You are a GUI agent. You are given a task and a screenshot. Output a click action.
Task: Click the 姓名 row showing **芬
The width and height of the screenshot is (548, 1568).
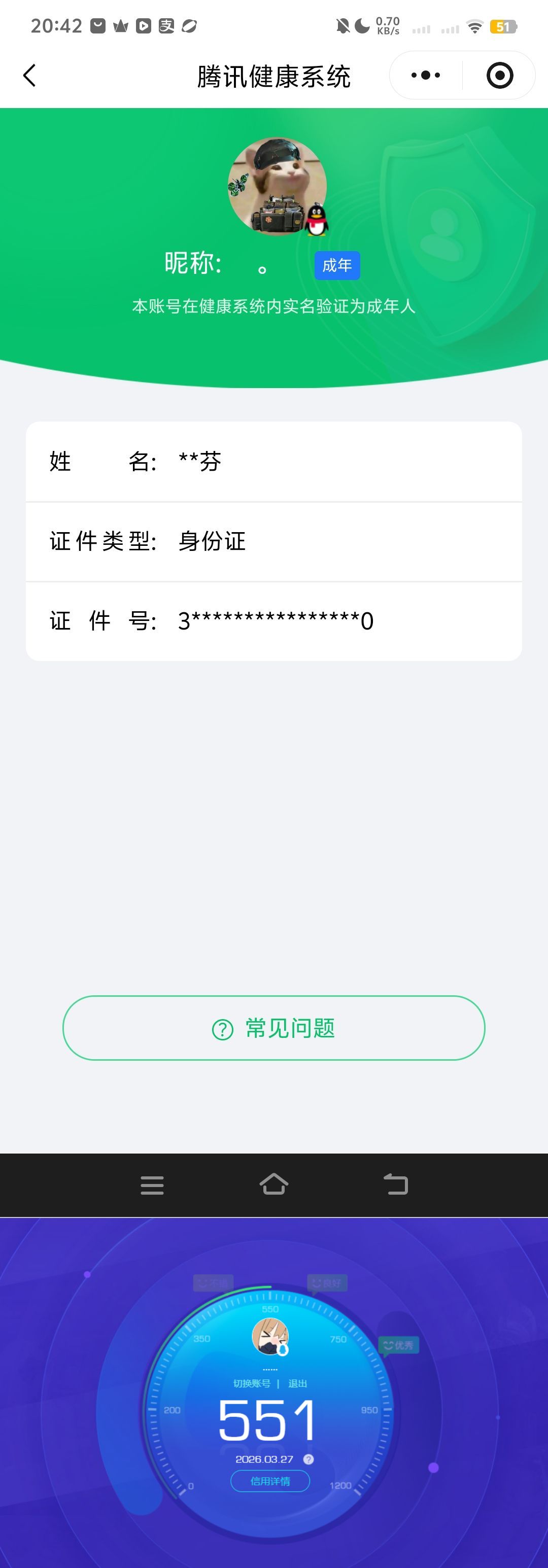274,462
